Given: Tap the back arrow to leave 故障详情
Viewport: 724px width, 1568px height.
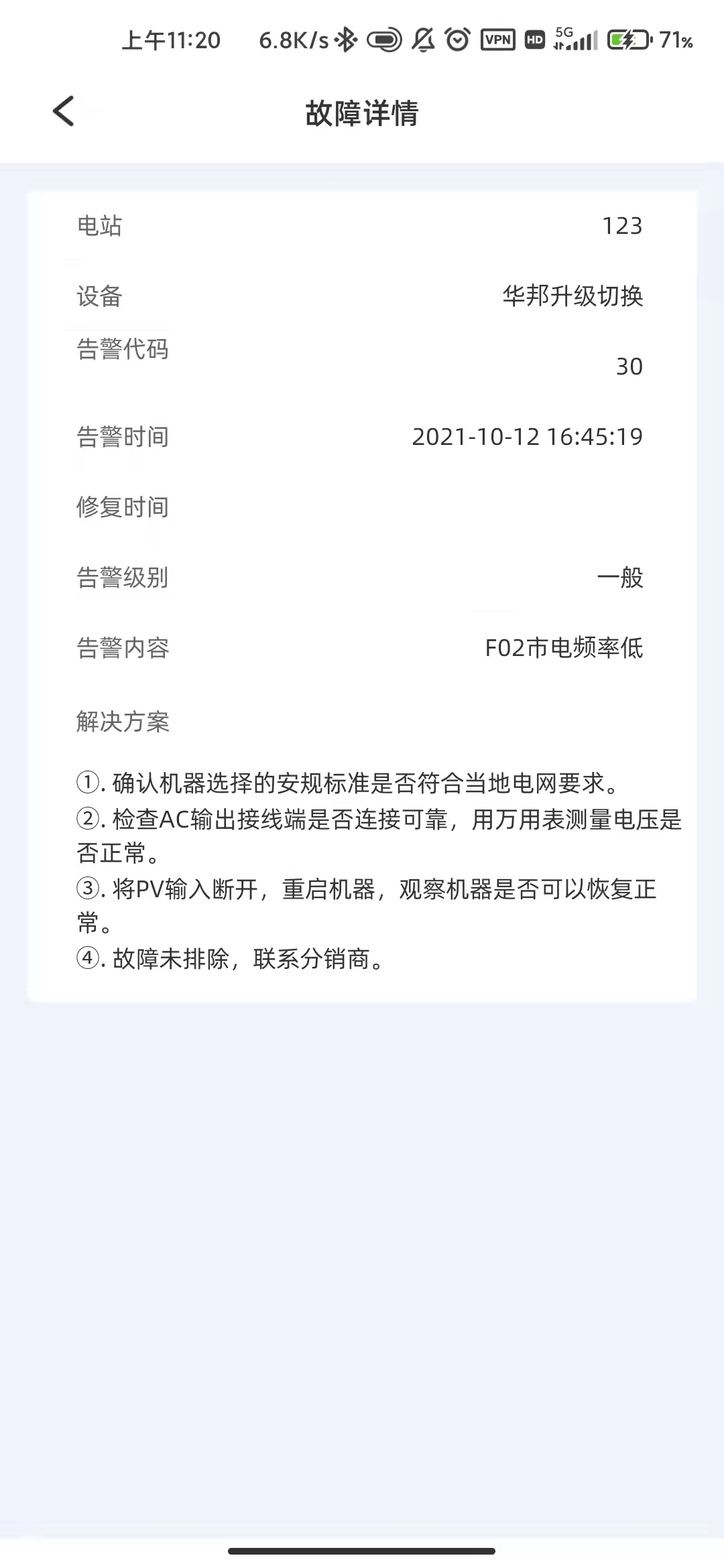Looking at the screenshot, I should click(64, 111).
